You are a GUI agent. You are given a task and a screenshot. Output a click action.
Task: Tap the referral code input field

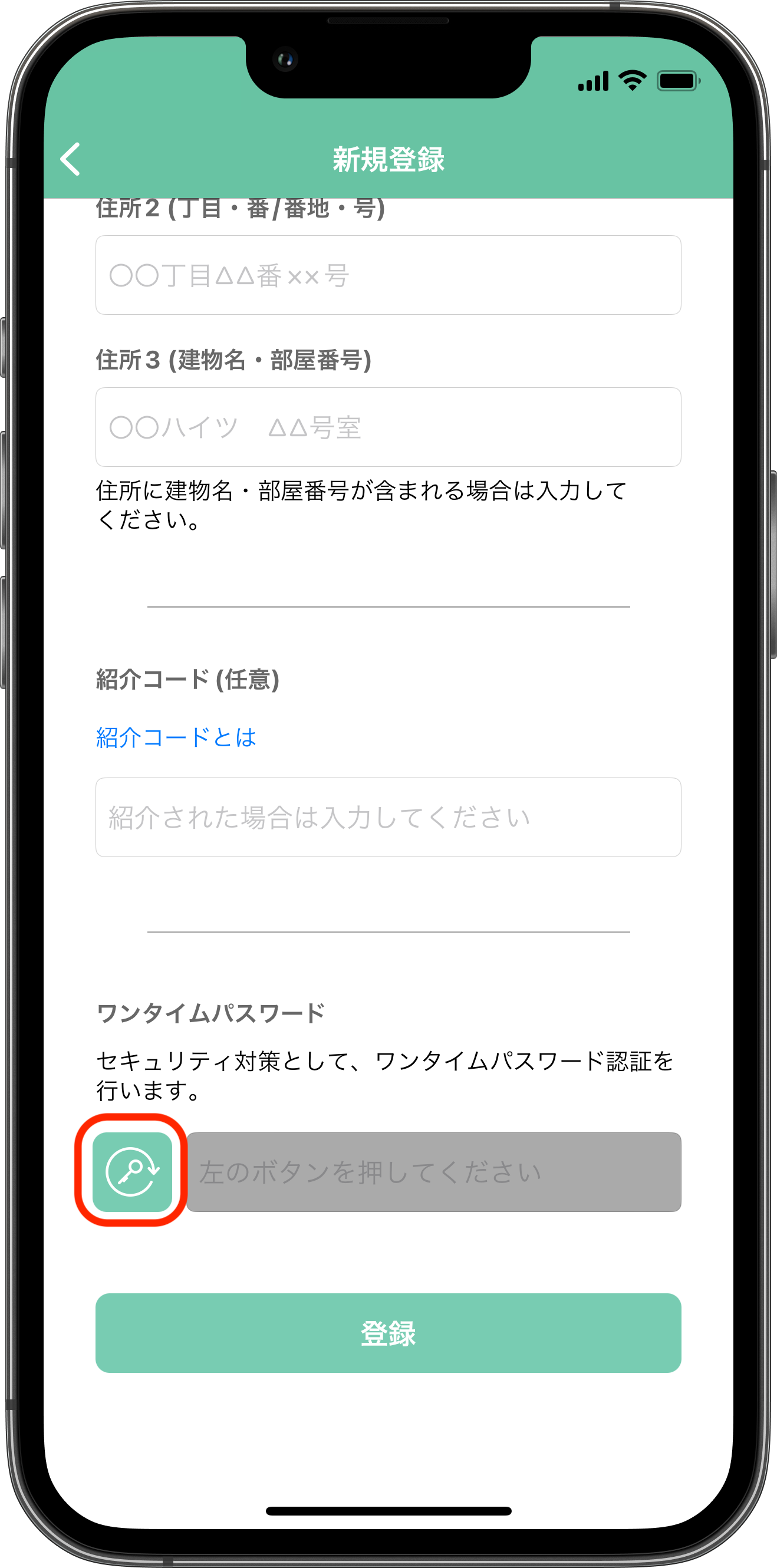(388, 818)
